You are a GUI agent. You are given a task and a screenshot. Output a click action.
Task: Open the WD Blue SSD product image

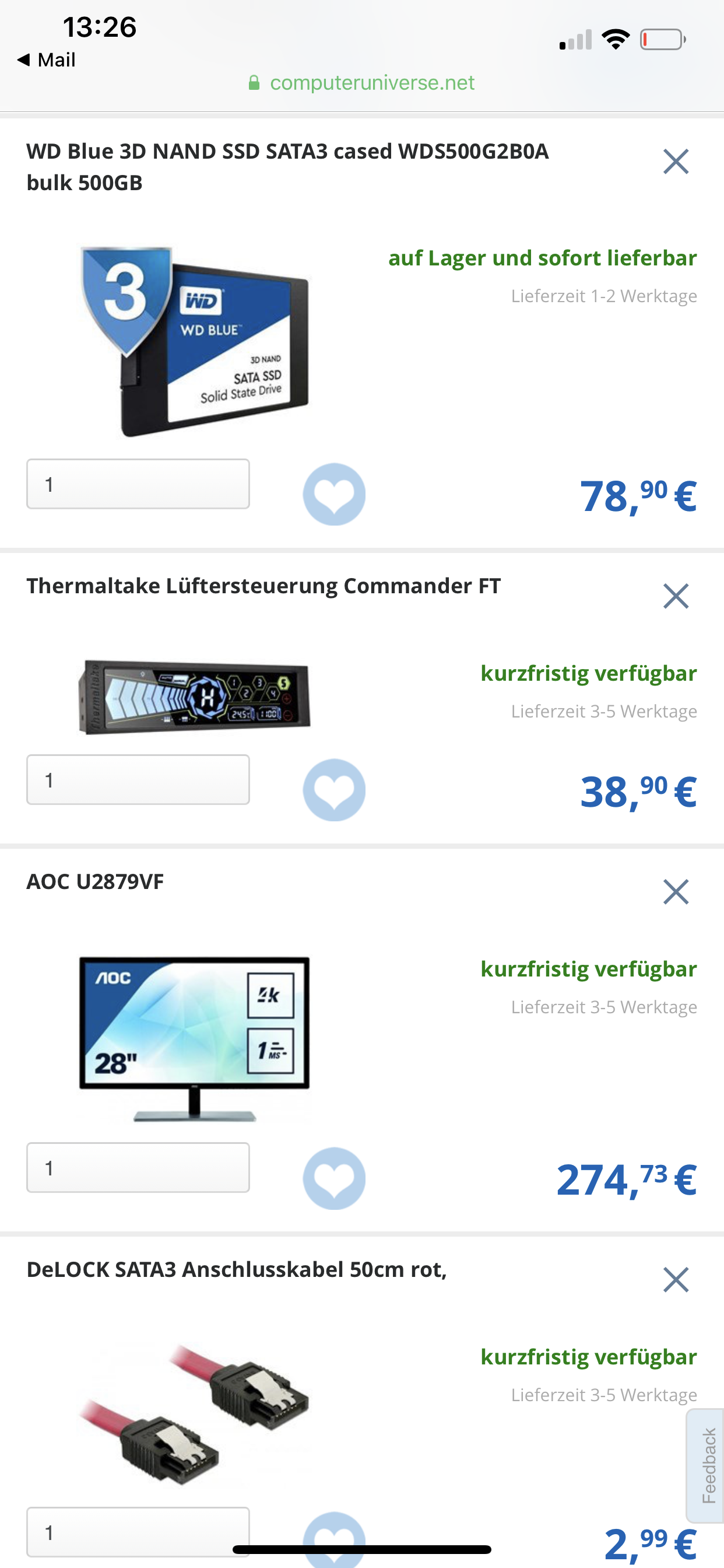[x=195, y=341]
